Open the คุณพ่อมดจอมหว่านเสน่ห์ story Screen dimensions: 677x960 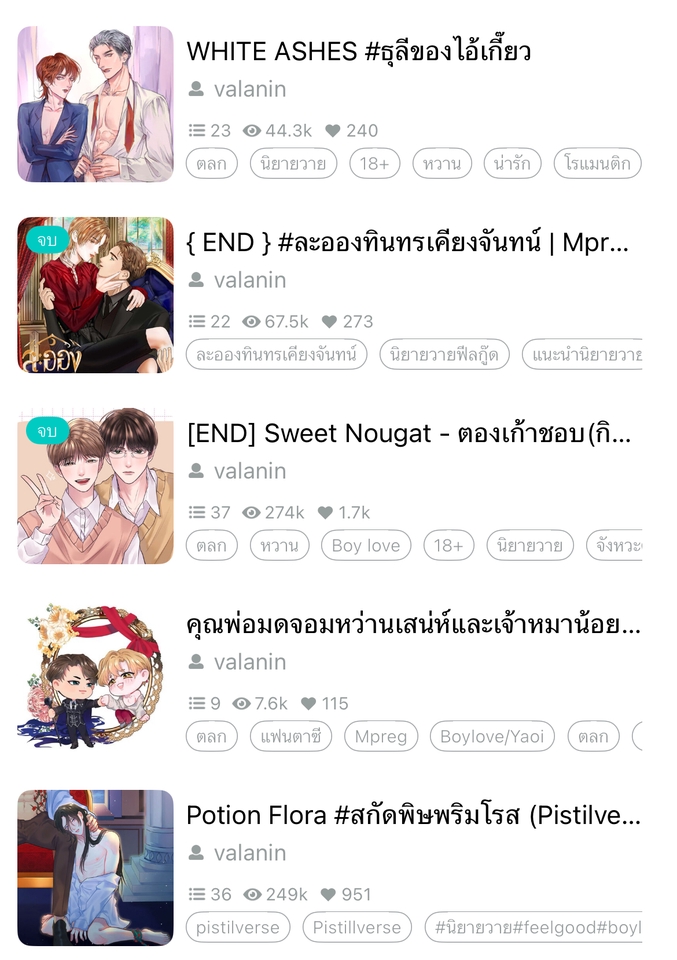click(413, 625)
